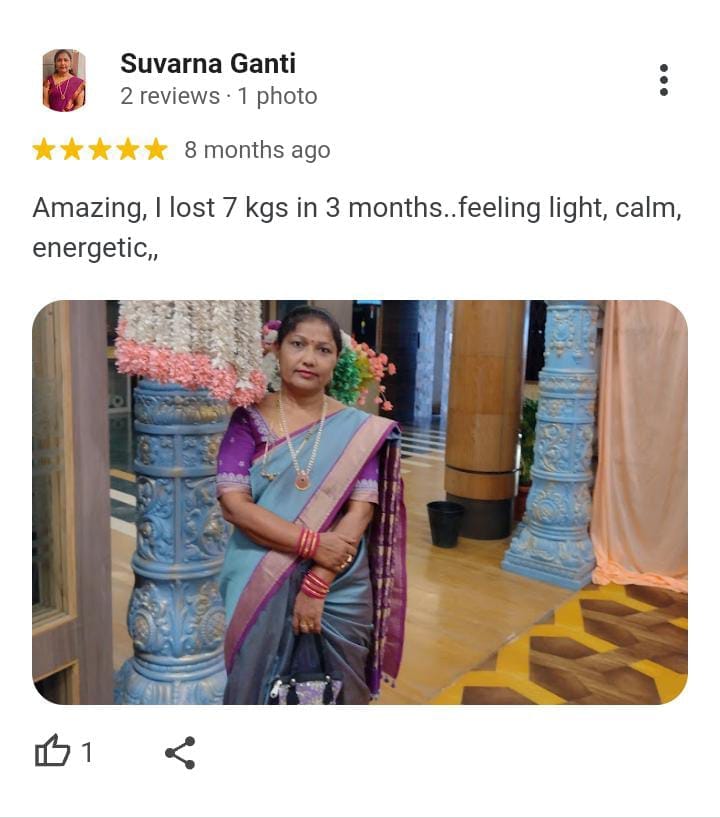Open the review's attached photo
720x818 pixels.
pyautogui.click(x=360, y=502)
